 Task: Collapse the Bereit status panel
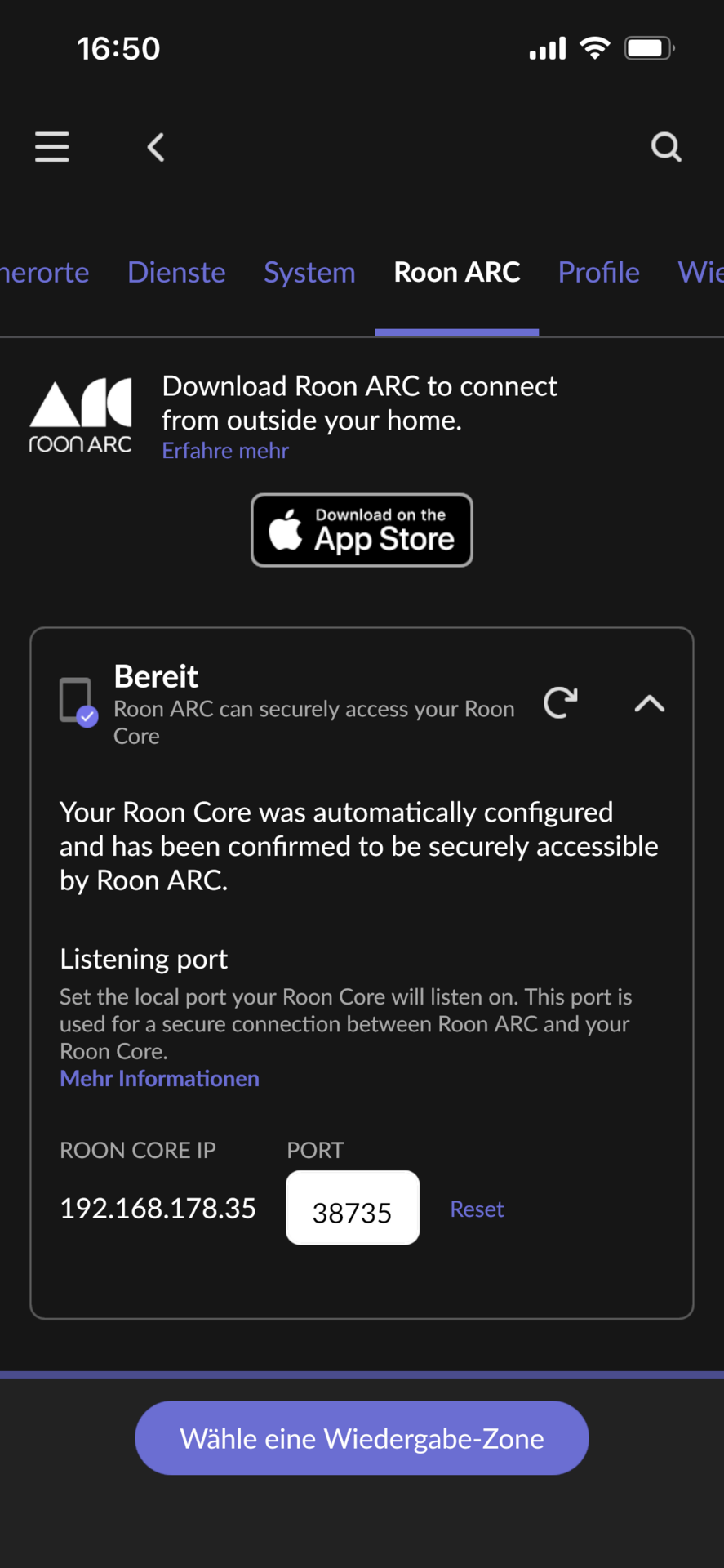(x=650, y=703)
